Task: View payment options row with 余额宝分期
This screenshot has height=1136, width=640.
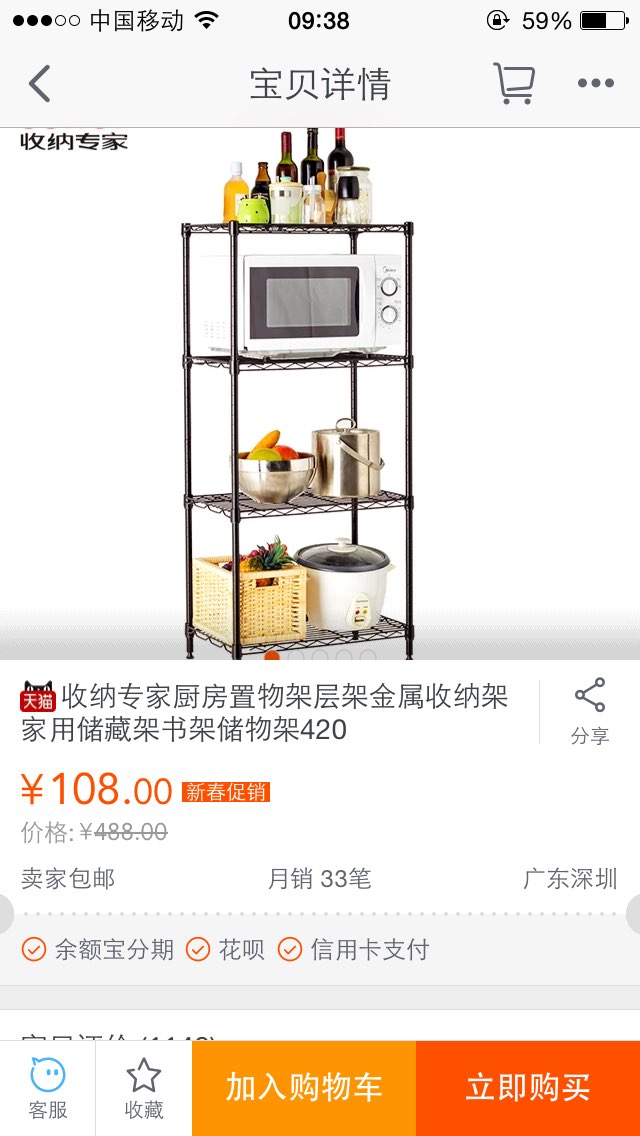Action: click(x=320, y=949)
